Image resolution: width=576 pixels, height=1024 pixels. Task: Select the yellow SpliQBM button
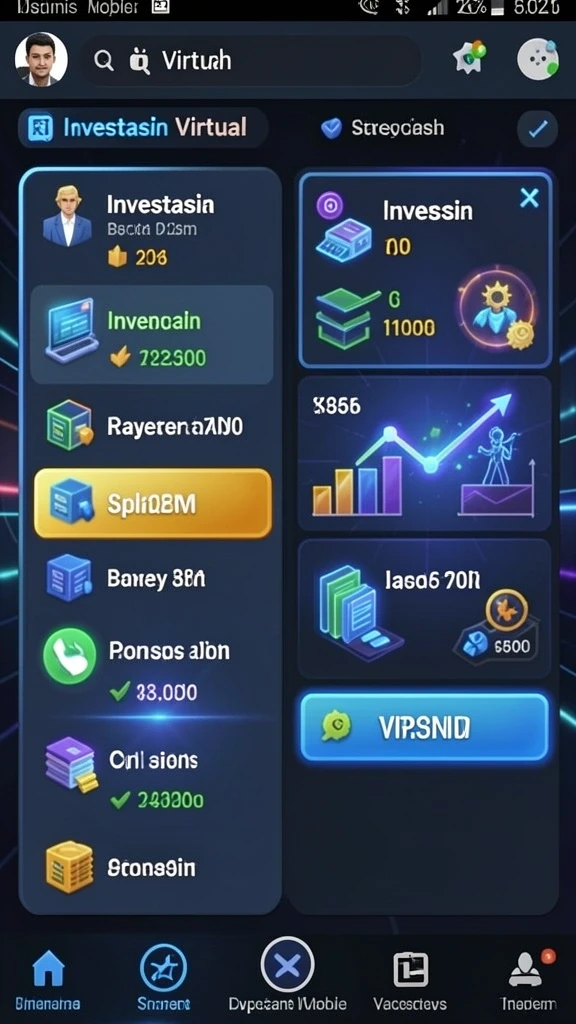coord(153,504)
